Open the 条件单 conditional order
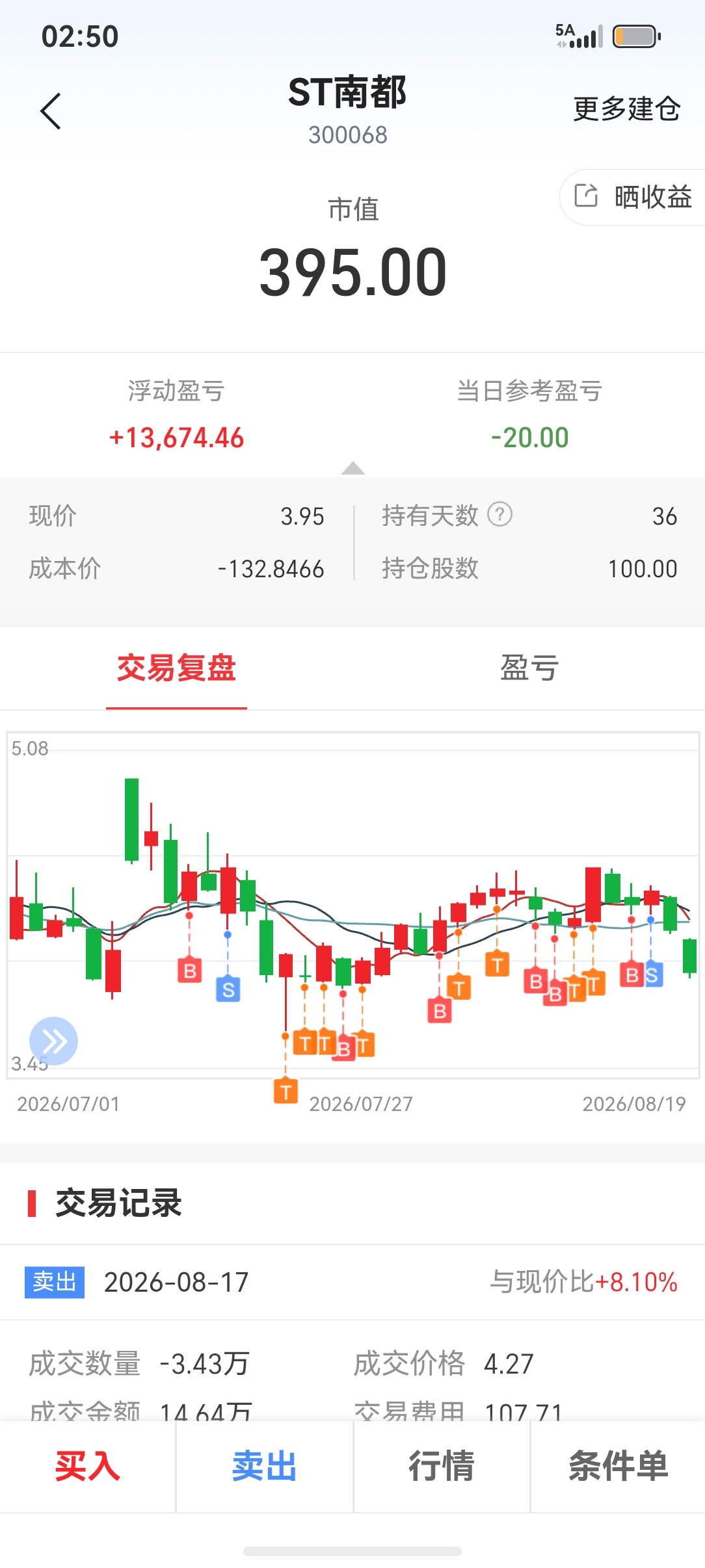Image resolution: width=705 pixels, height=1568 pixels. tap(618, 1467)
